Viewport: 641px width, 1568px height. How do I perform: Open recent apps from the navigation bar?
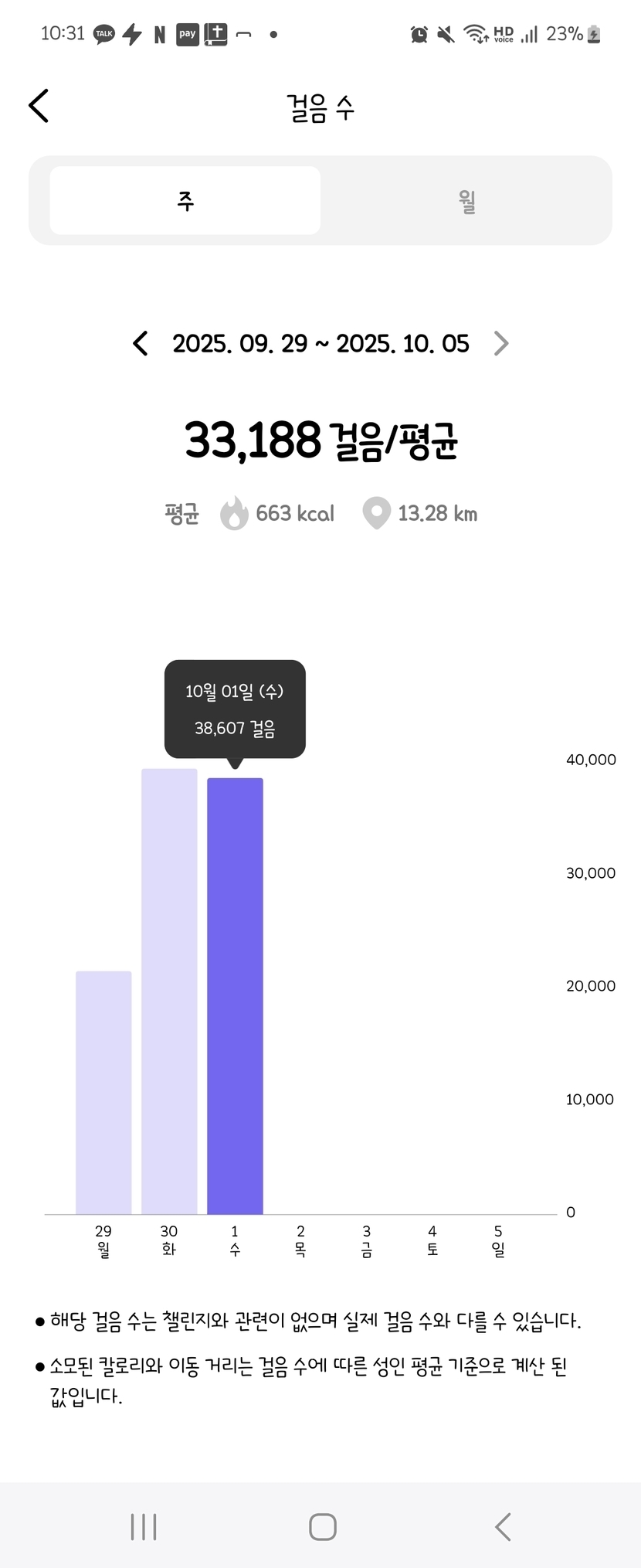click(x=144, y=1527)
